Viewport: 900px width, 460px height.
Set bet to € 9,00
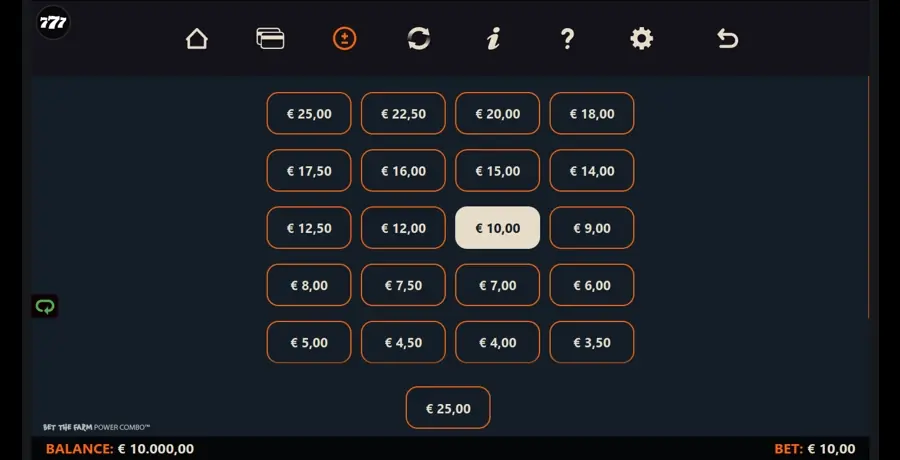click(592, 228)
